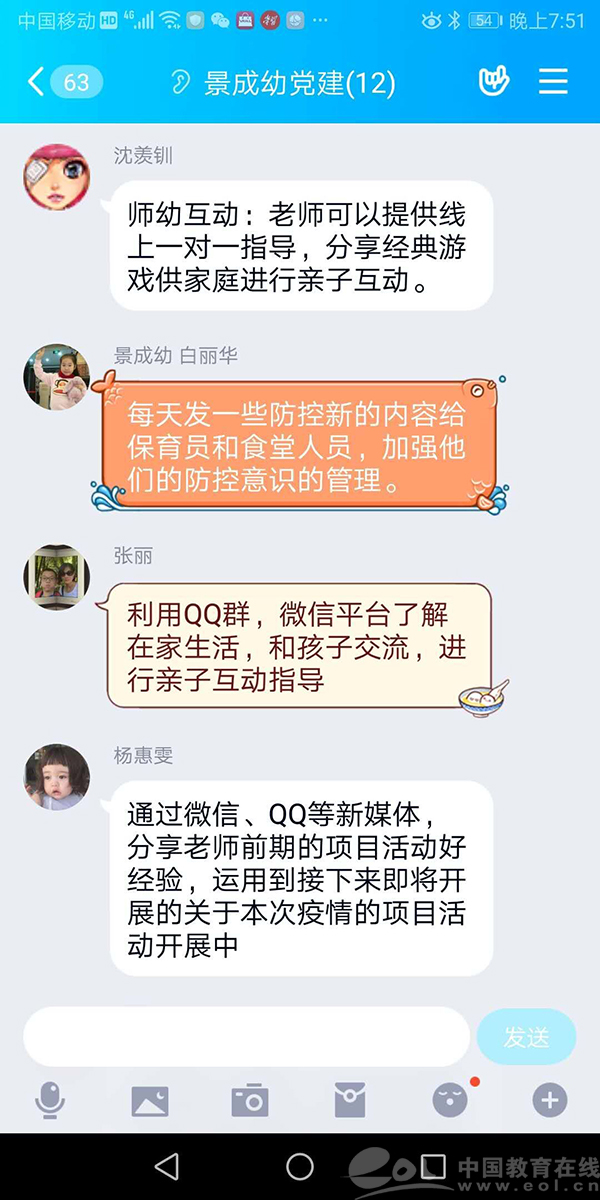600x1200 pixels.
Task: Record a voice message with the microphone
Action: [x=50, y=1101]
